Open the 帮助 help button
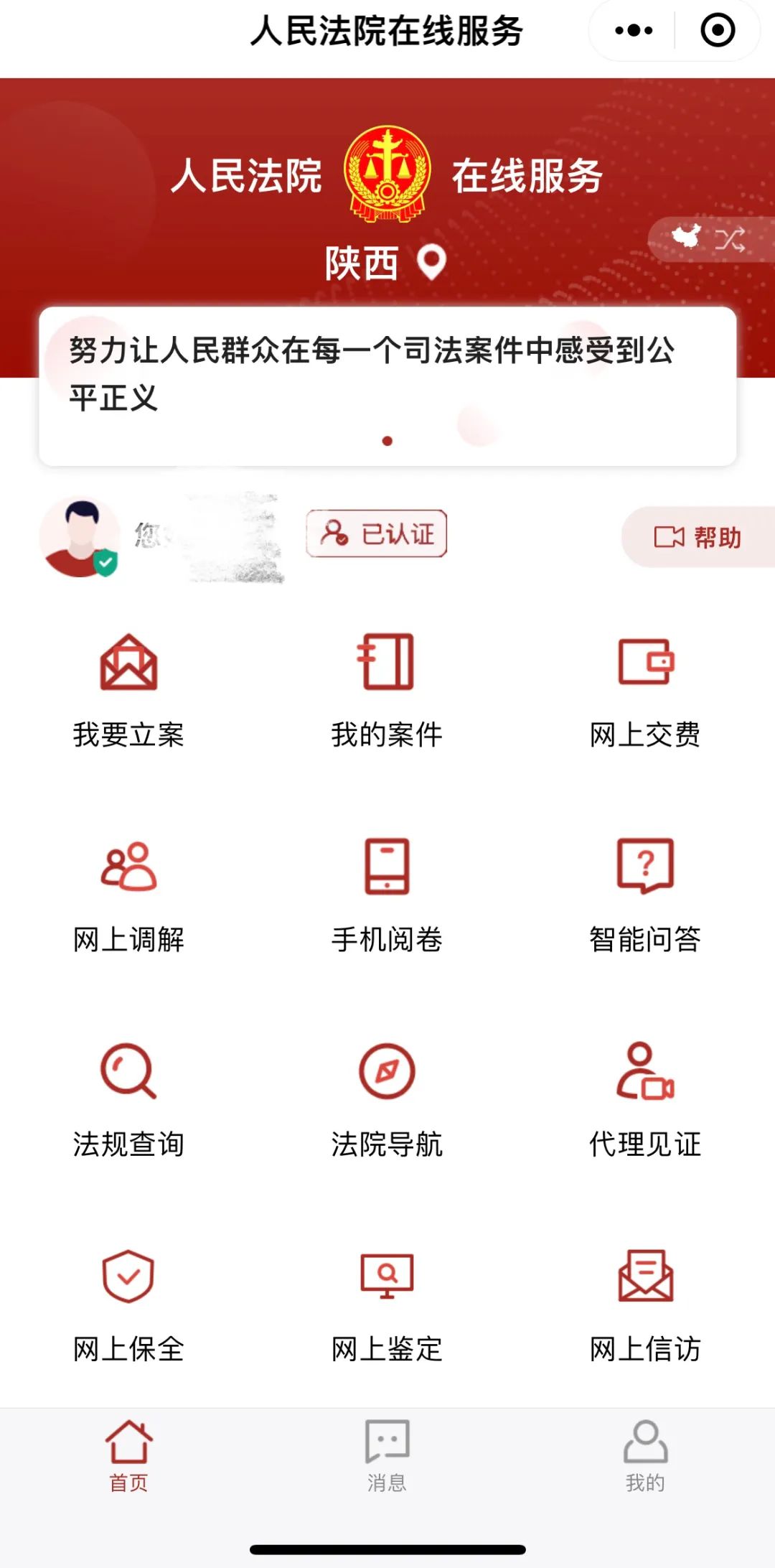The width and height of the screenshot is (775, 1568). tap(697, 537)
